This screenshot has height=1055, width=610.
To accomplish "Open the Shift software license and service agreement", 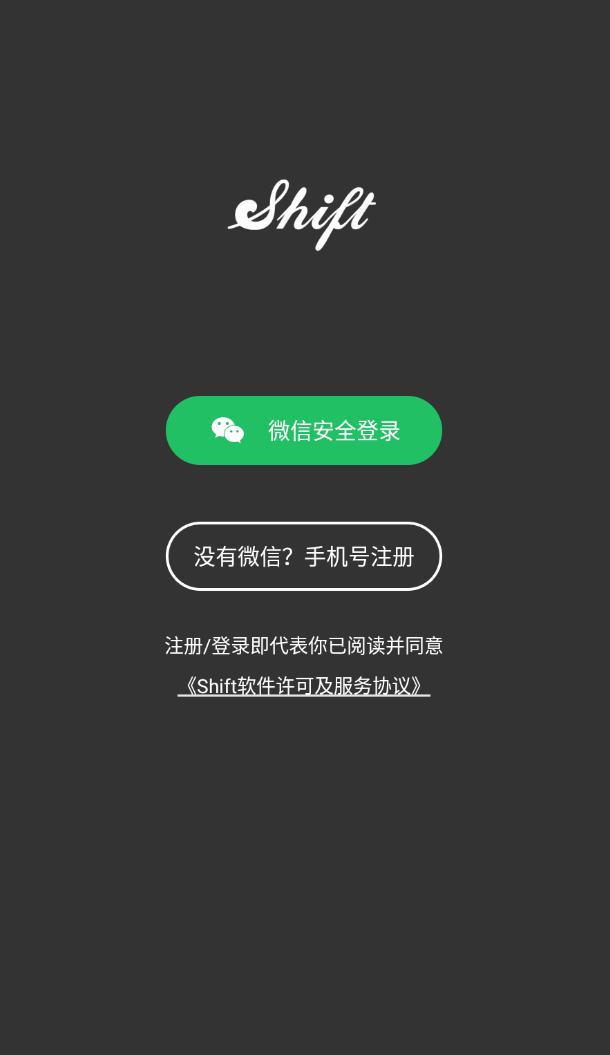I will [x=304, y=686].
